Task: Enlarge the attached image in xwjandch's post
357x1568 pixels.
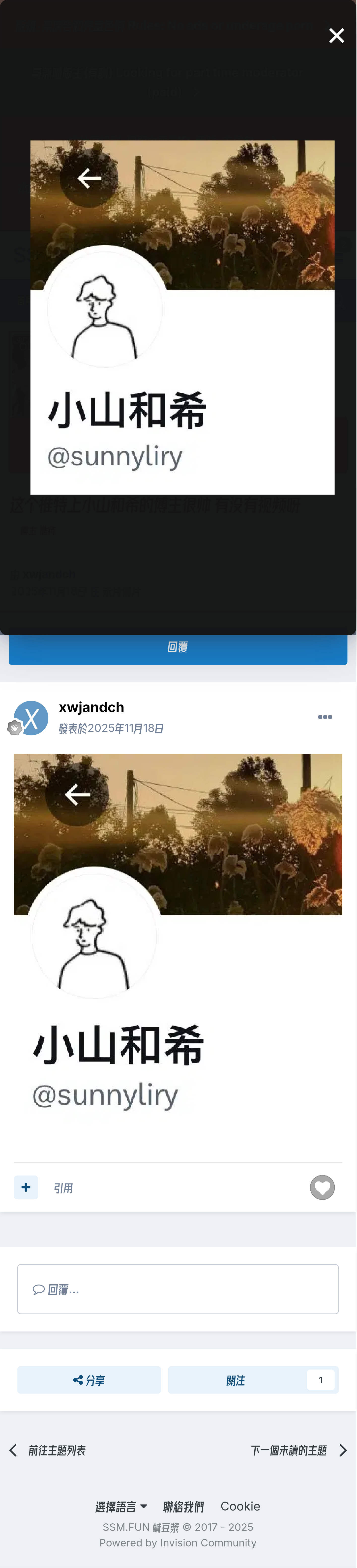Action: [x=178, y=937]
